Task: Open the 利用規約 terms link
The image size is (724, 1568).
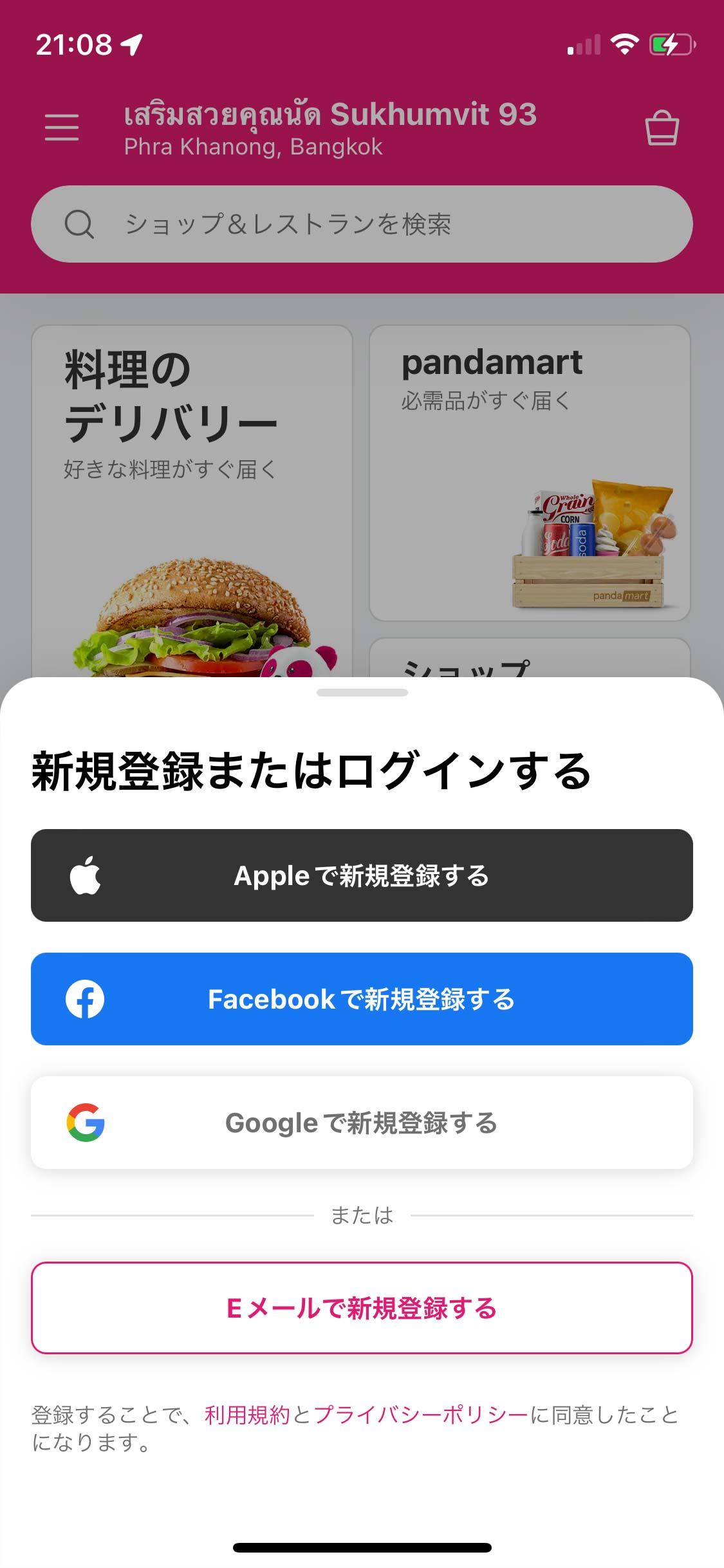Action: click(247, 1415)
